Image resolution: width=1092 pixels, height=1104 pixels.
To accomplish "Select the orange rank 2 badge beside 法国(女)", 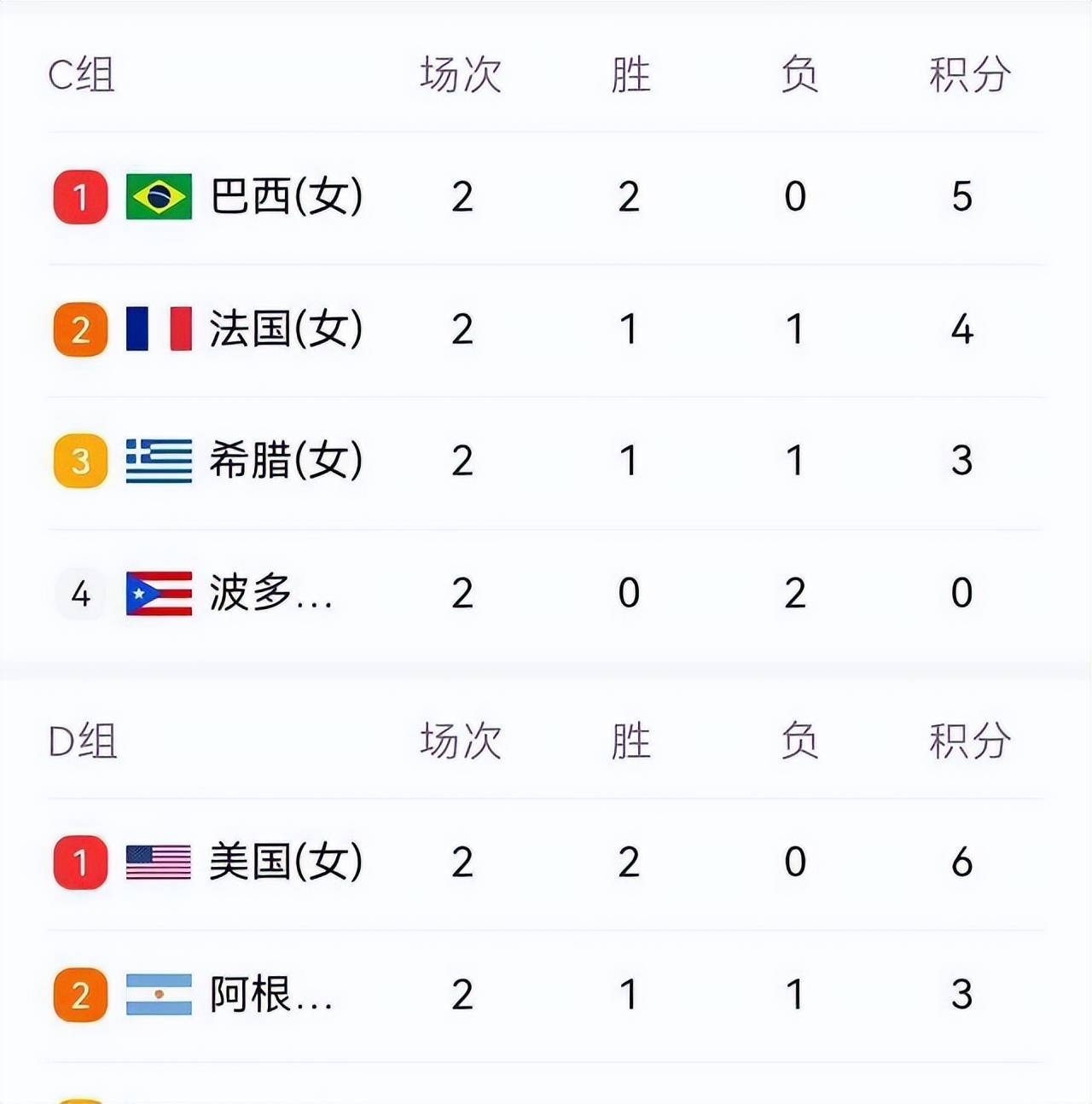I will pos(79,328).
